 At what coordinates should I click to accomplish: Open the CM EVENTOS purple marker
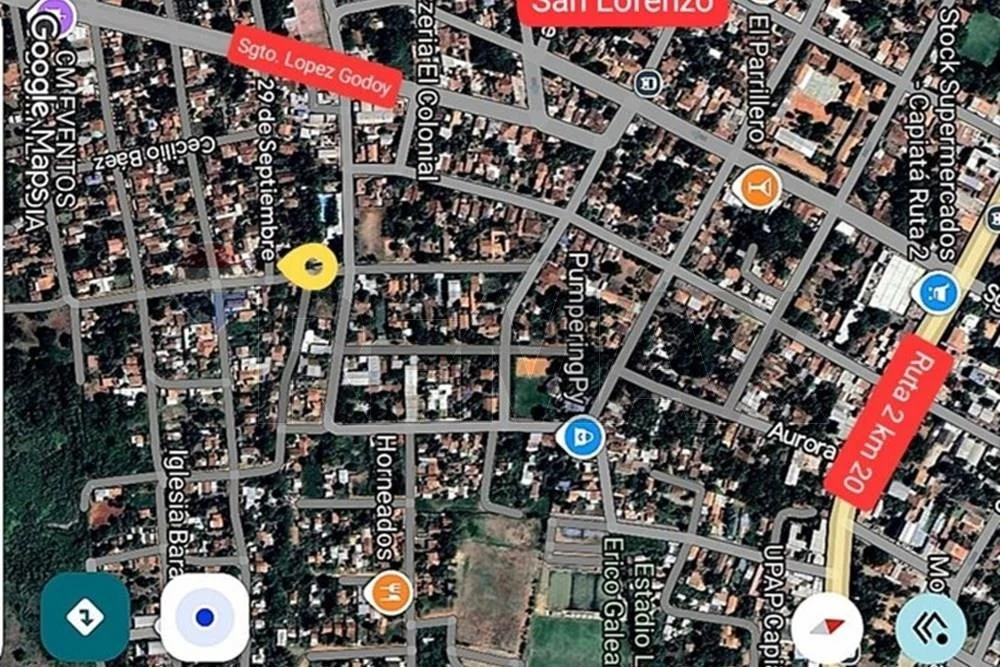pos(59,12)
